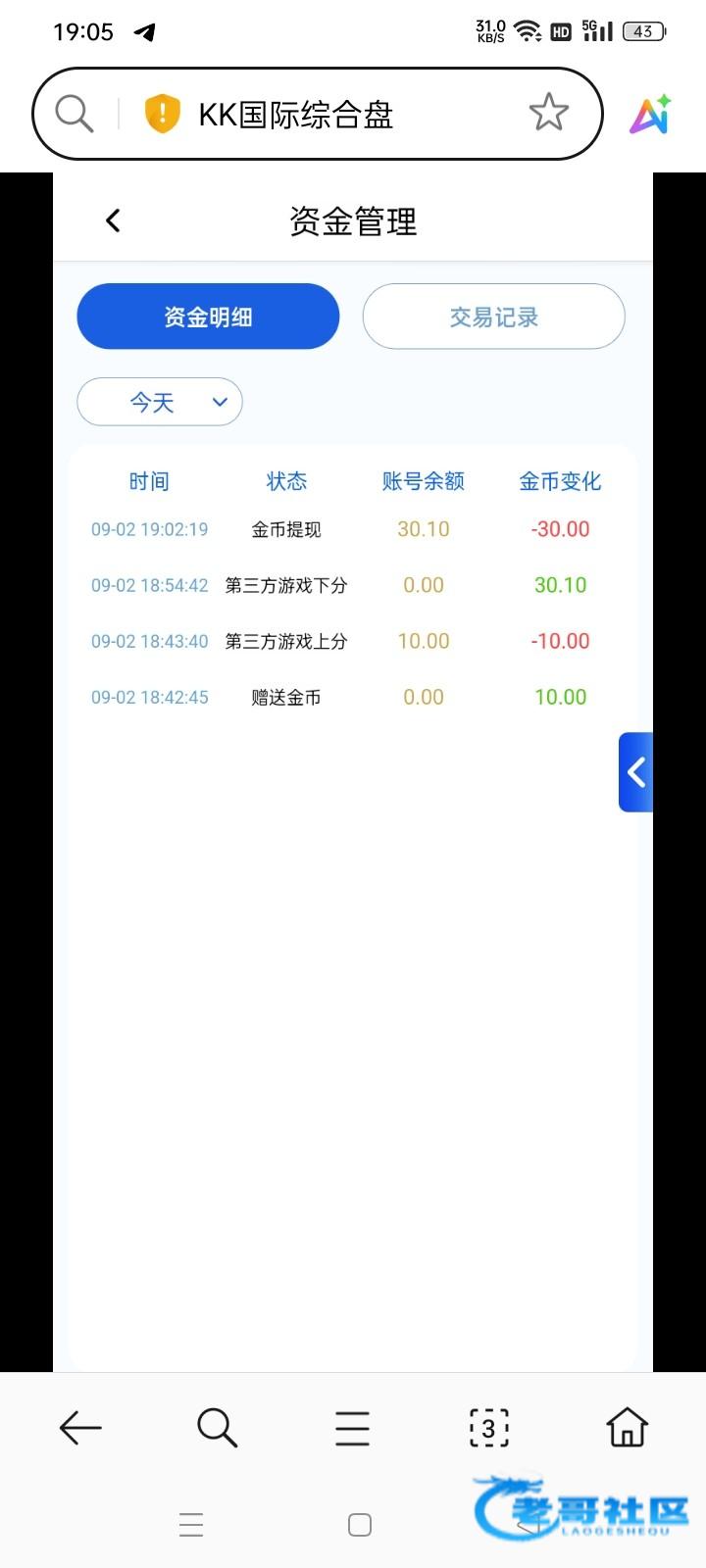Tap the system home button
This screenshot has height=1568, width=706.
[360, 1525]
